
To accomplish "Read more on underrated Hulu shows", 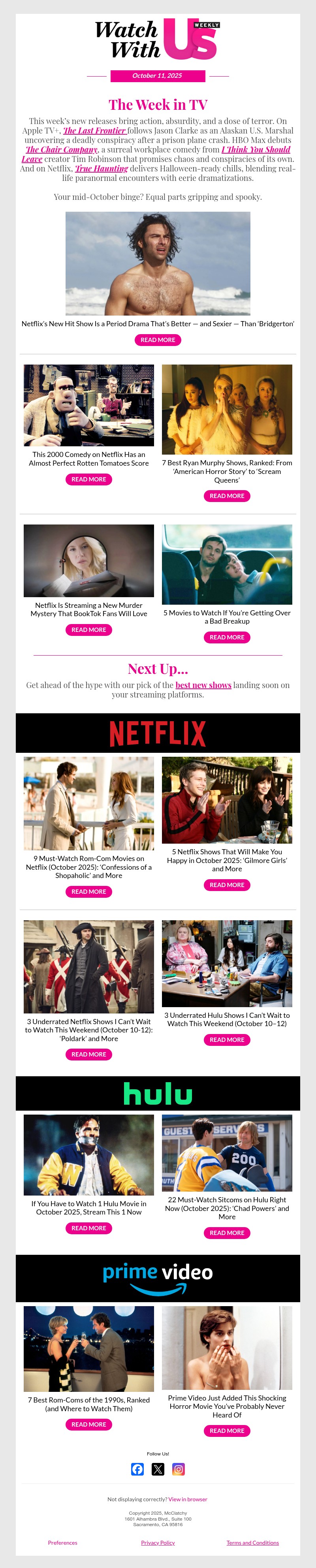I will point(226,1039).
